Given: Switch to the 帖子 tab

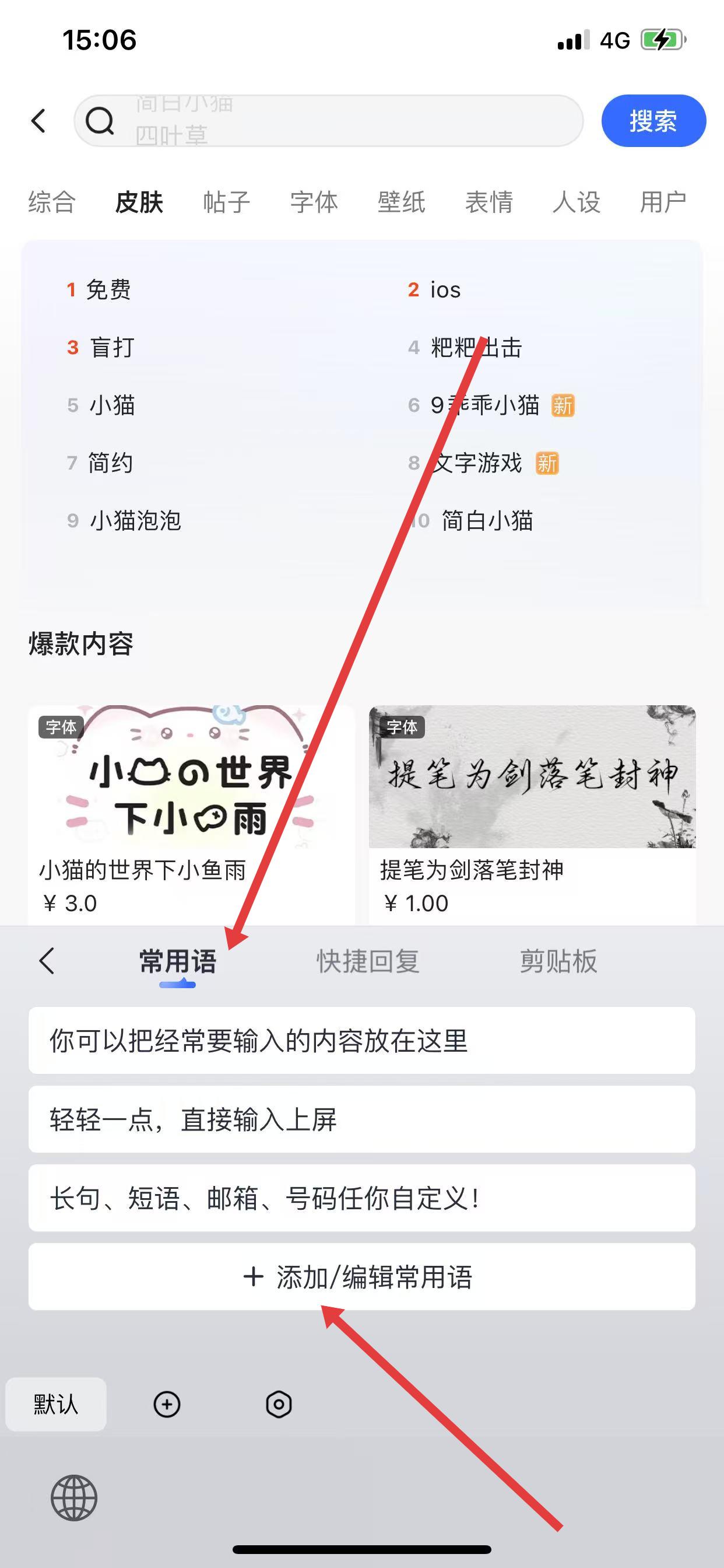Looking at the screenshot, I should (x=226, y=202).
